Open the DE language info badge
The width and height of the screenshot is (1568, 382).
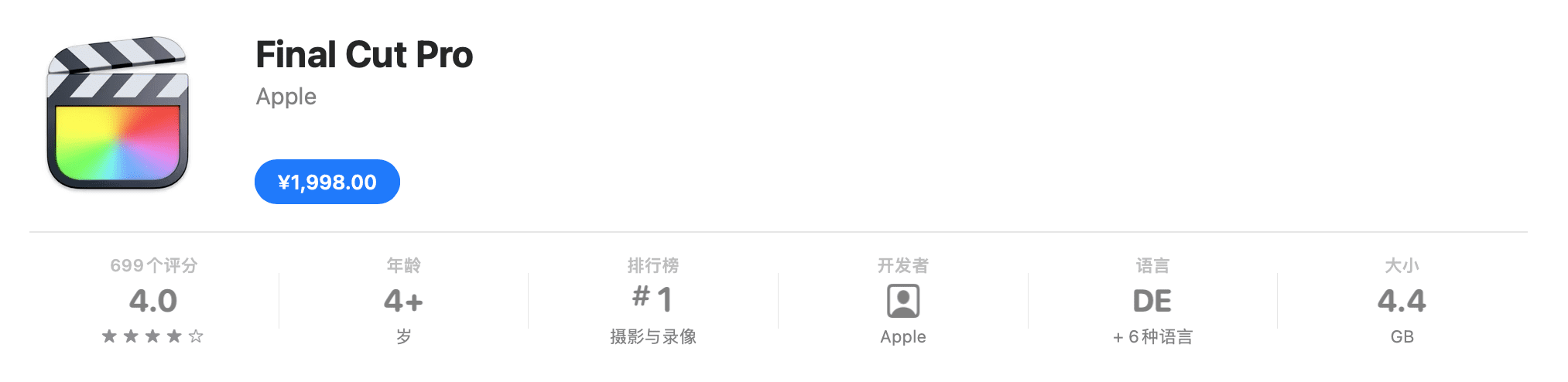click(1152, 302)
